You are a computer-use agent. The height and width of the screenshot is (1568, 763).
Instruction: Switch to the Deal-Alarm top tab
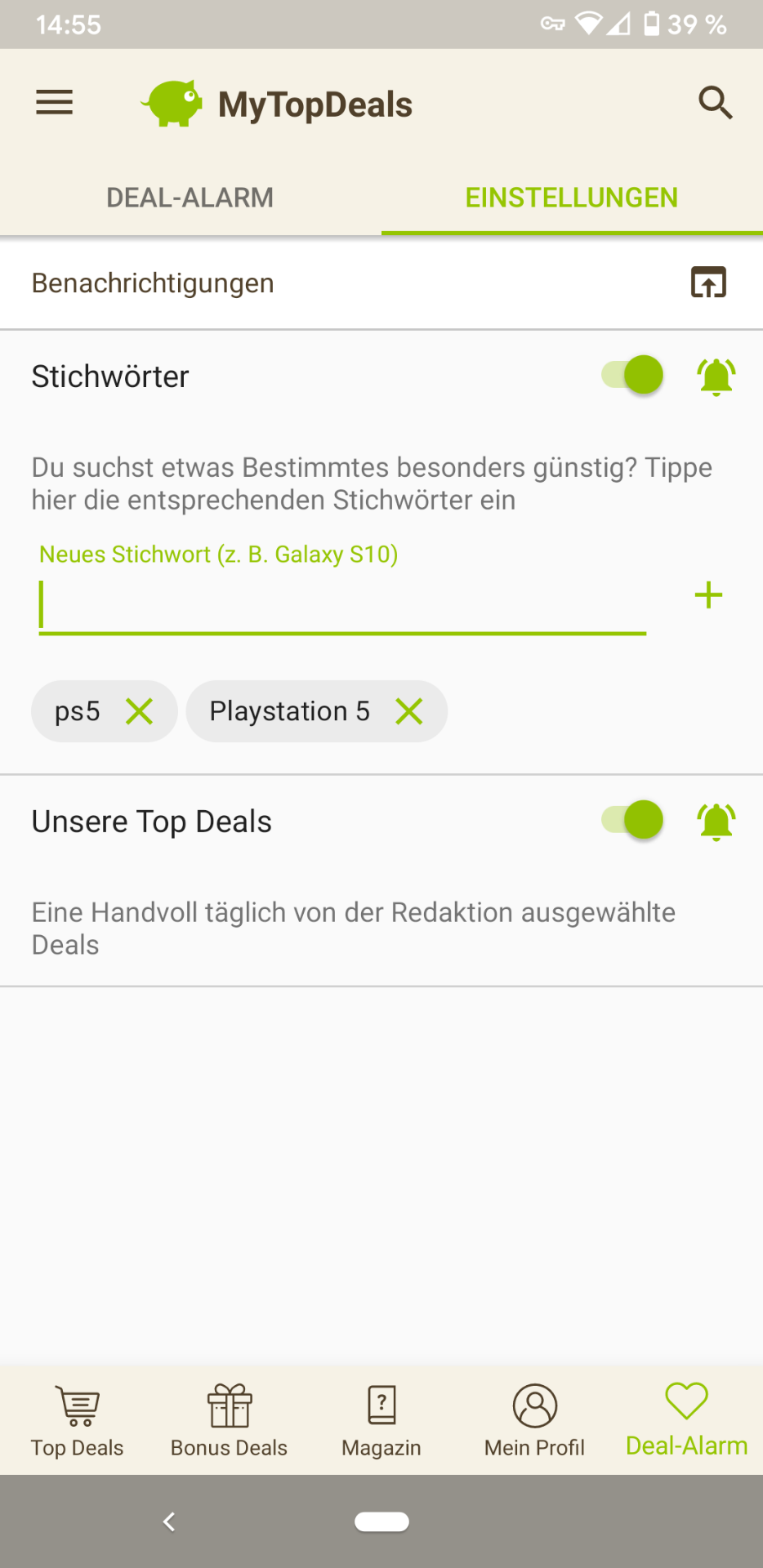coord(190,198)
